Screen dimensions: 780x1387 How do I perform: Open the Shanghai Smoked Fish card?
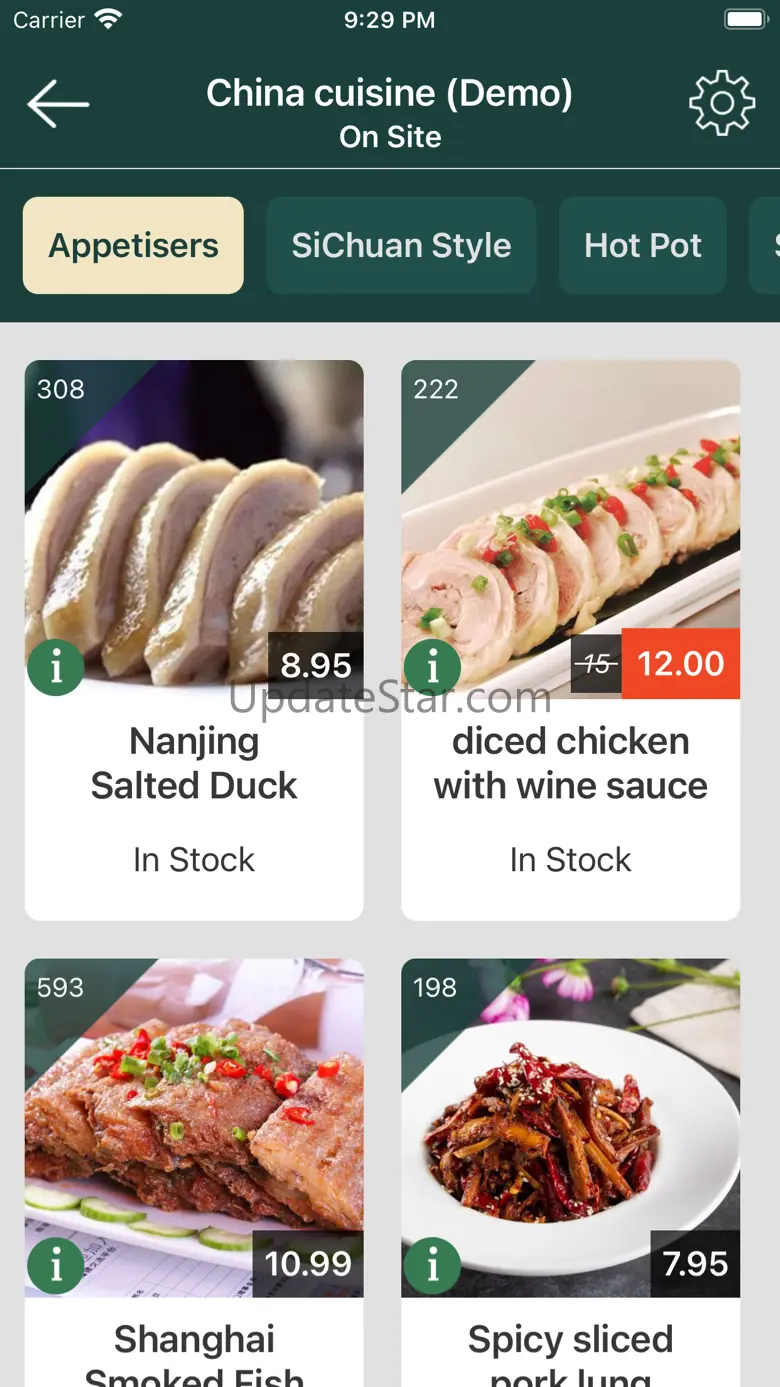(194, 1172)
